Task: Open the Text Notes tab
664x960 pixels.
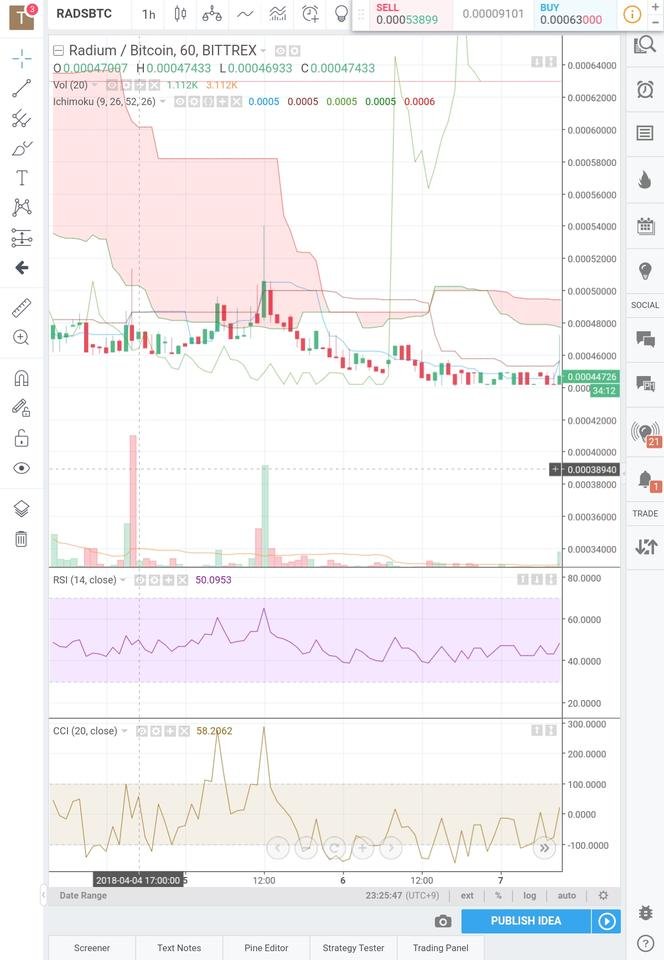Action: (x=179, y=948)
